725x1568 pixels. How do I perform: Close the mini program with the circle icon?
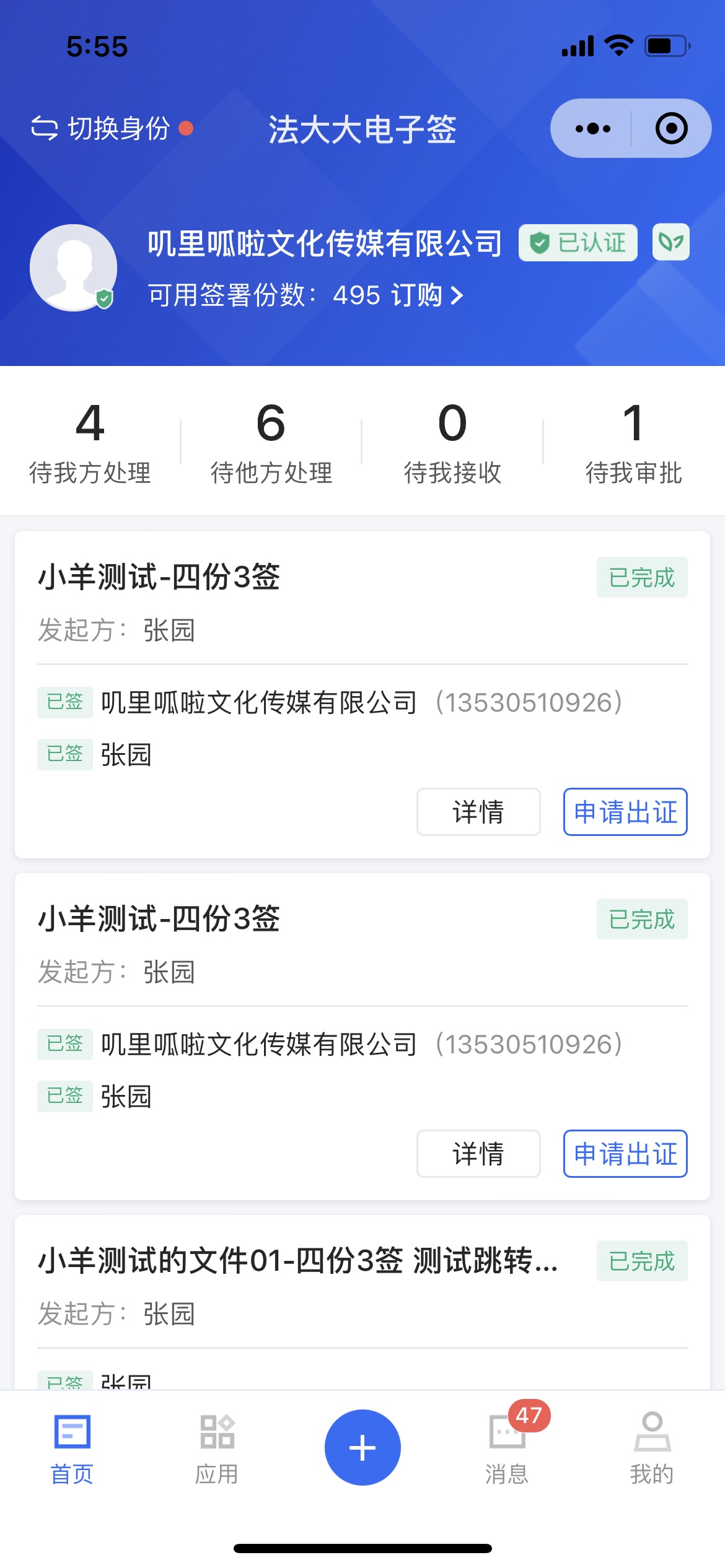[672, 128]
